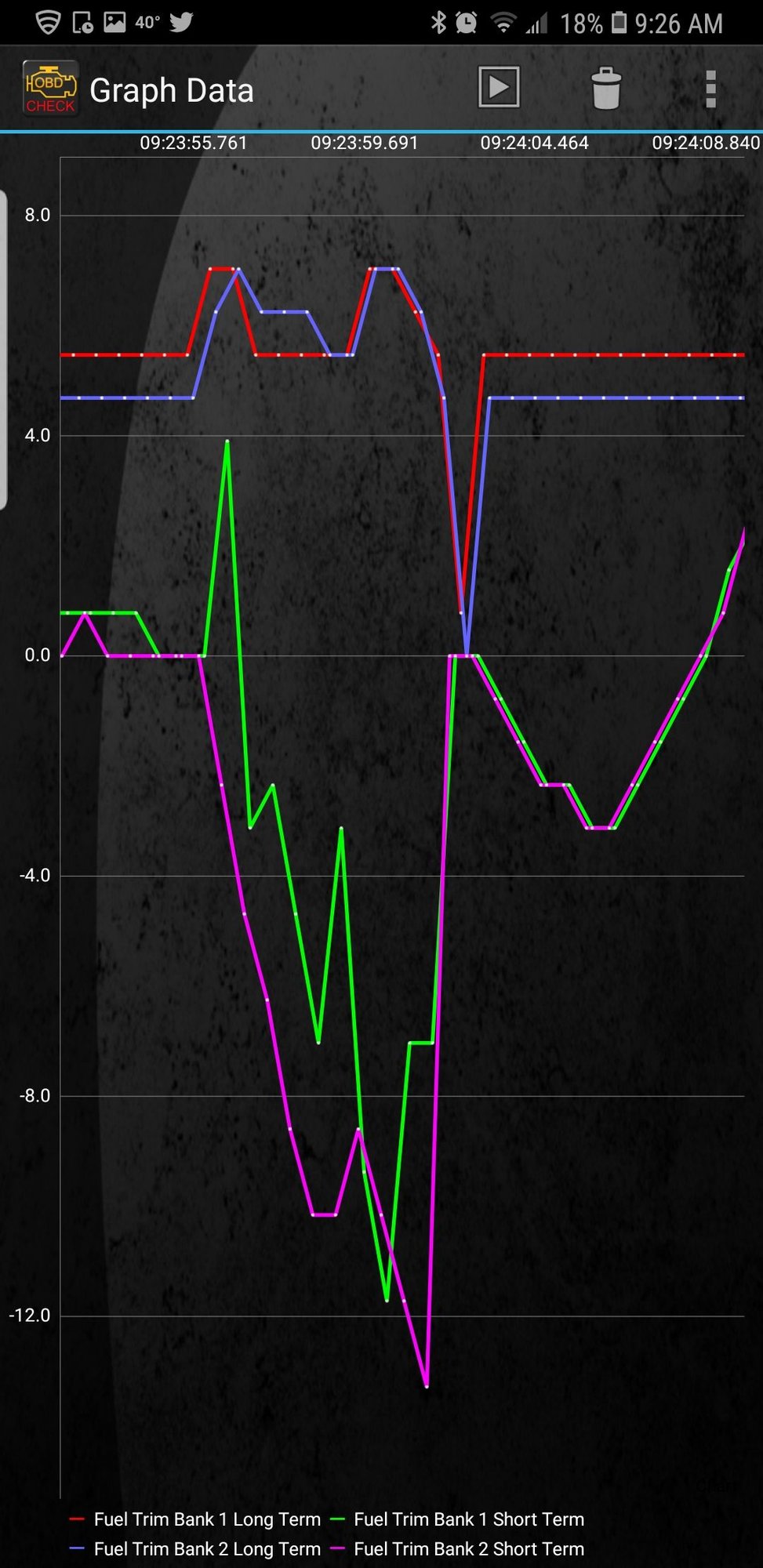Delete graph data with the trash icon
Screen dimensions: 763x1568
pos(606,88)
